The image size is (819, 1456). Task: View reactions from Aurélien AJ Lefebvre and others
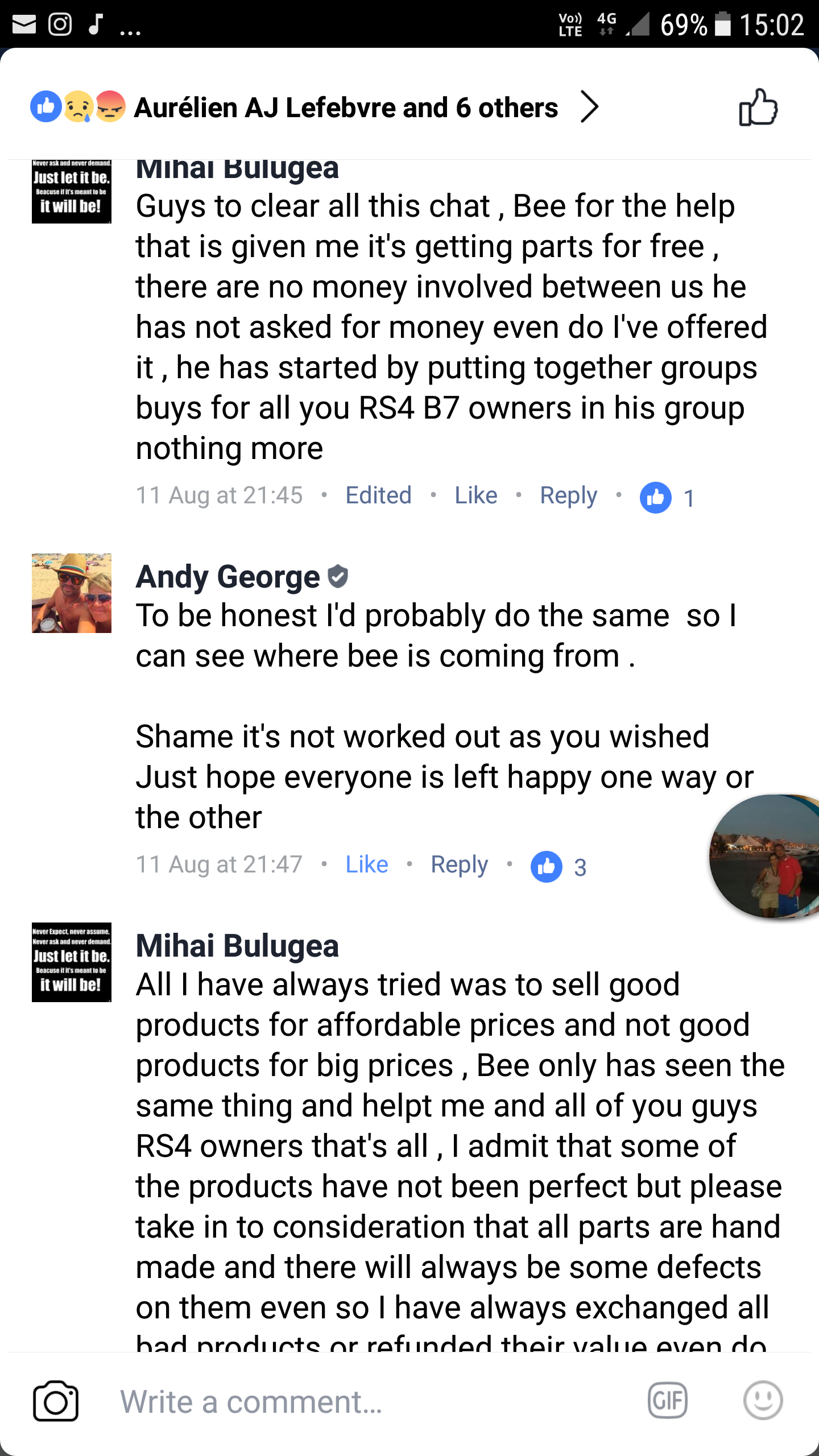(346, 107)
